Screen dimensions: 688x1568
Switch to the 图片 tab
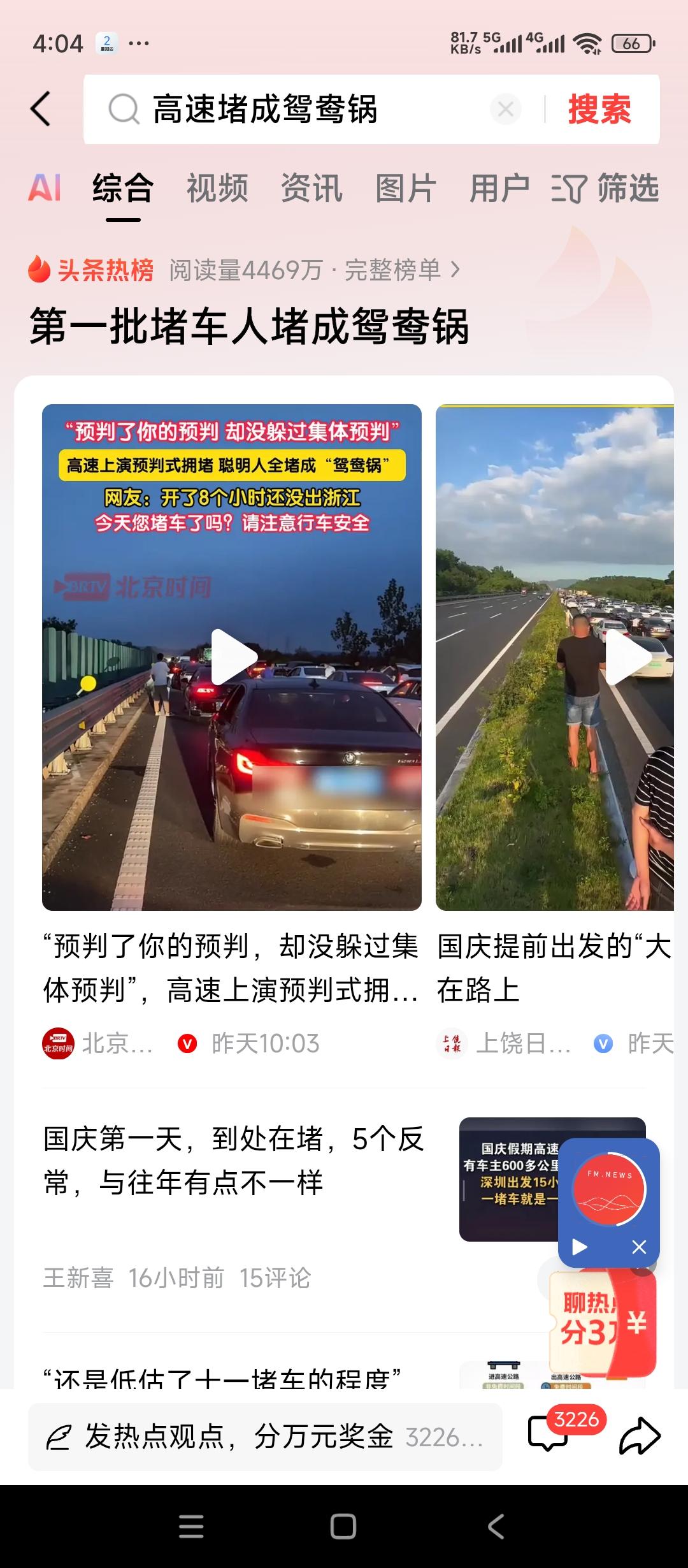(x=406, y=189)
